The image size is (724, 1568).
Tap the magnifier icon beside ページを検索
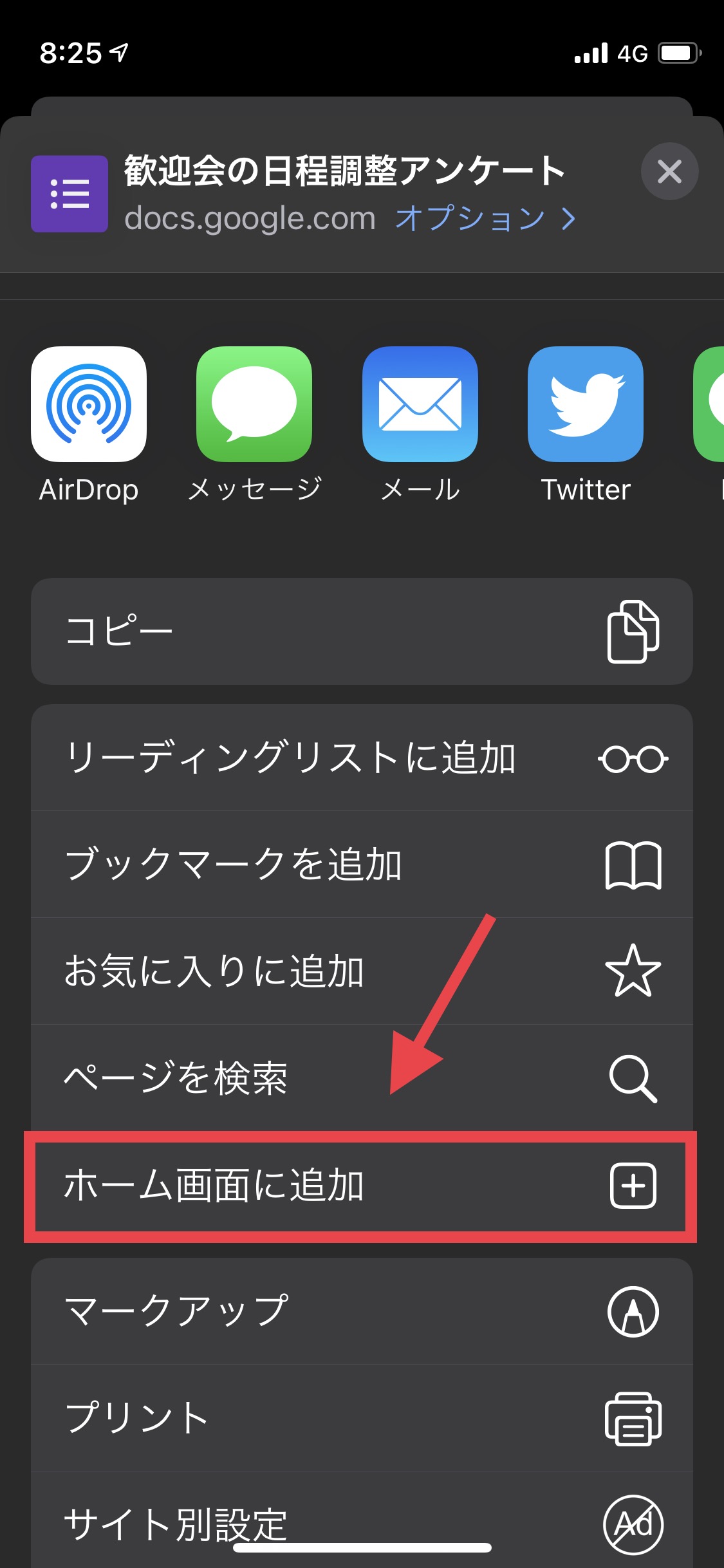click(x=633, y=1078)
